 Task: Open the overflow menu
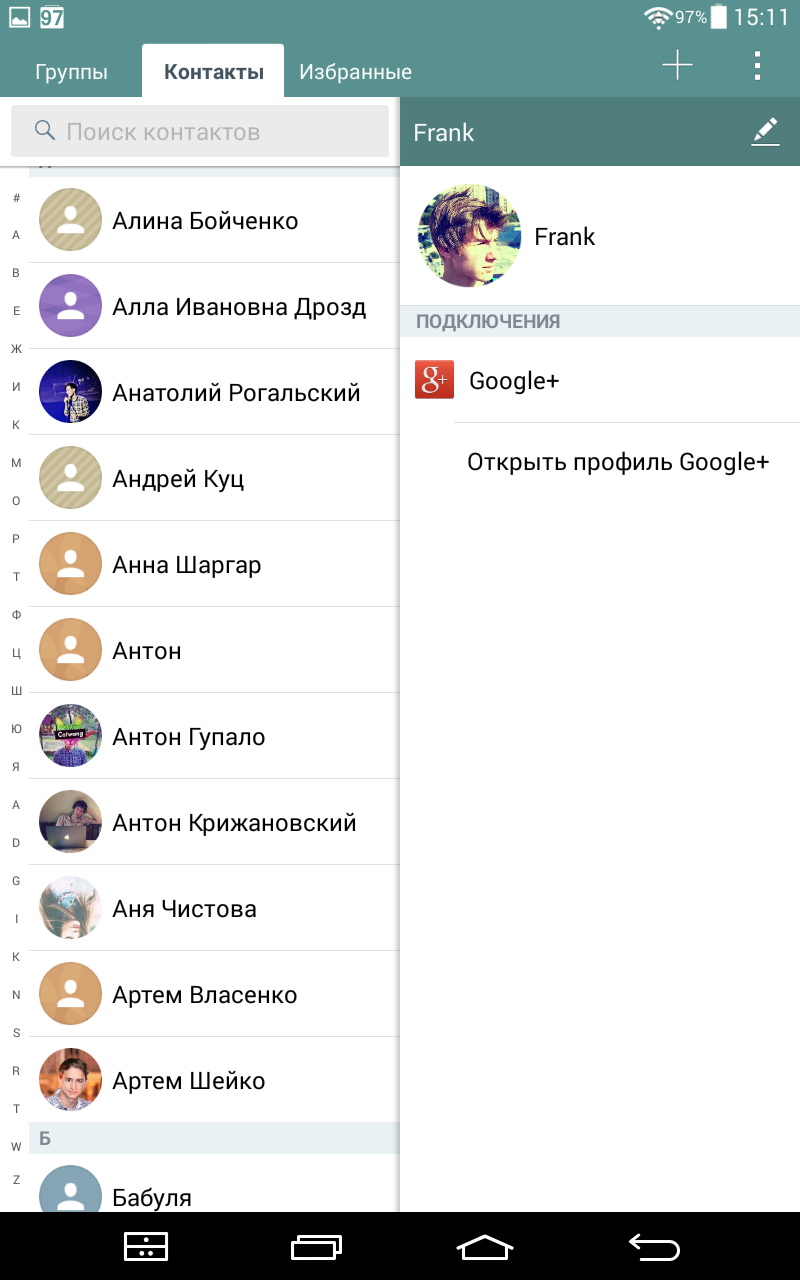coord(757,66)
